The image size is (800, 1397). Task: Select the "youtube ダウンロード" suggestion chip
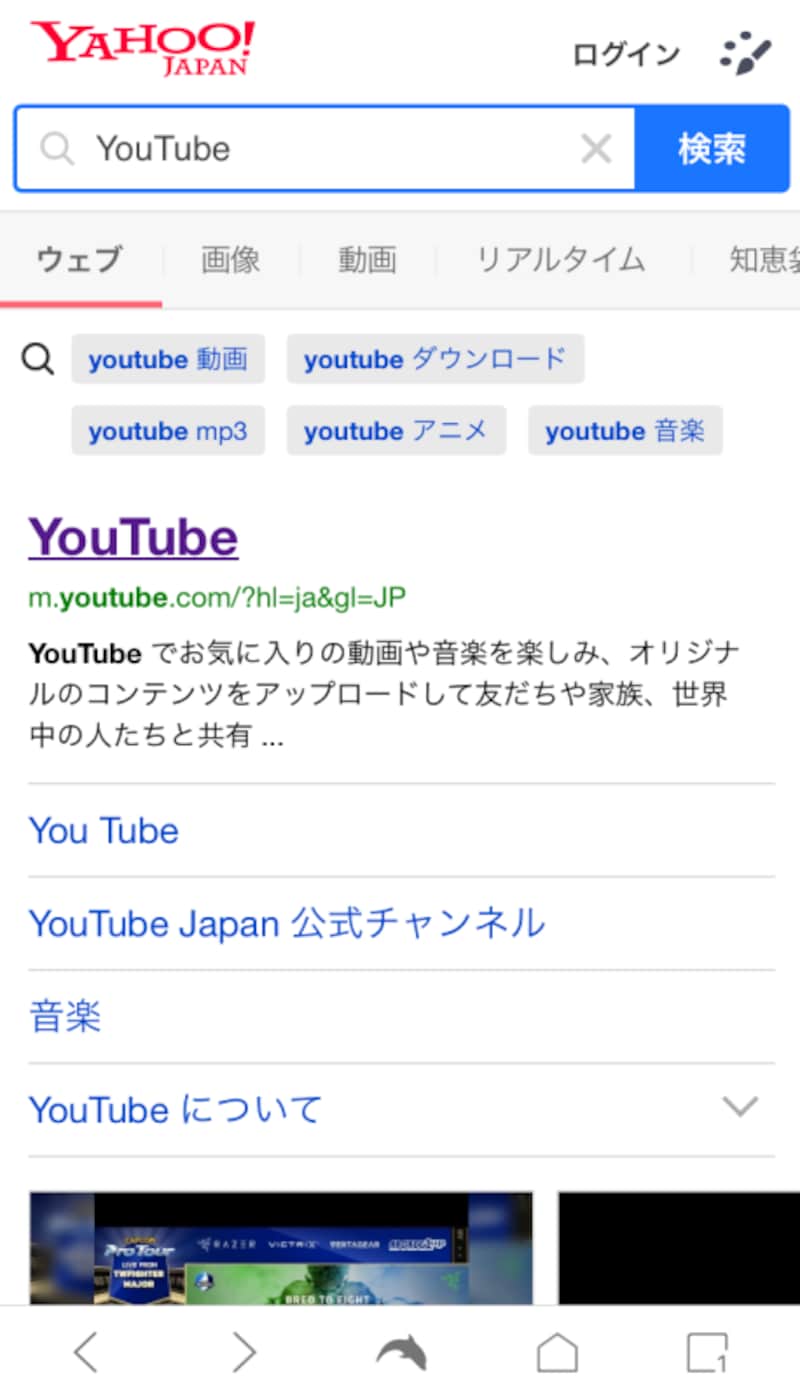click(x=435, y=359)
